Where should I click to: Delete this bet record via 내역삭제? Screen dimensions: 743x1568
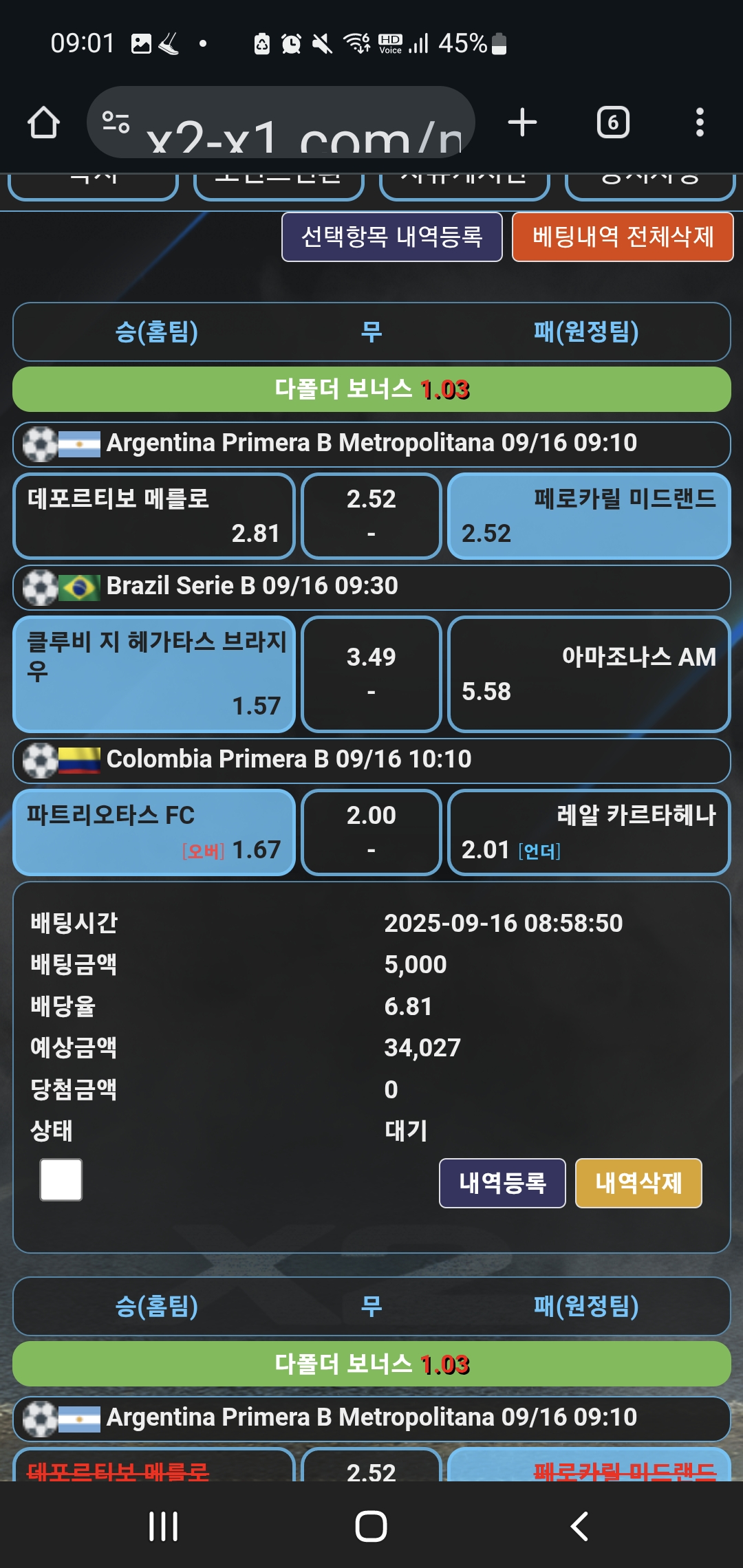638,1183
